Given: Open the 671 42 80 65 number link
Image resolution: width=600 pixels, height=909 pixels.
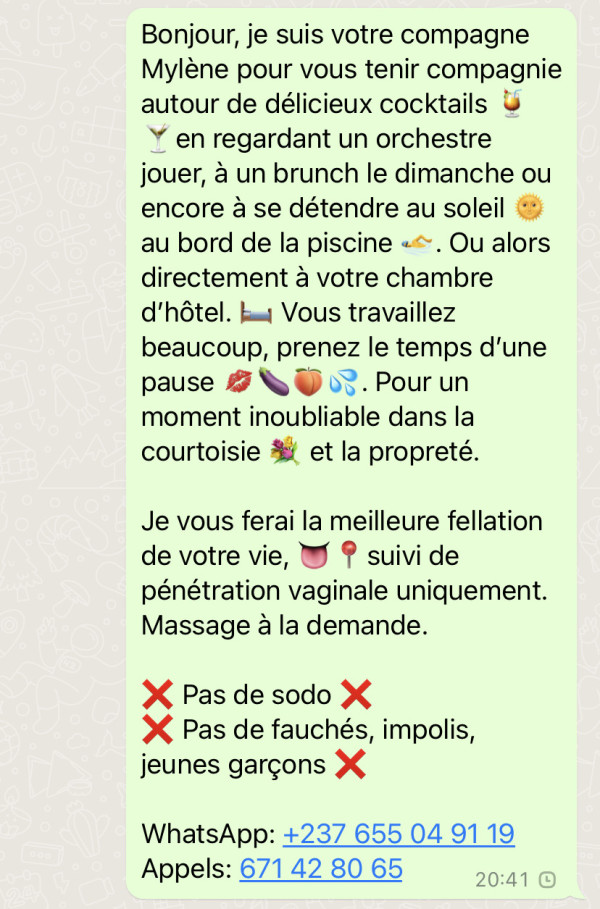Looking at the screenshot, I should pos(320,868).
